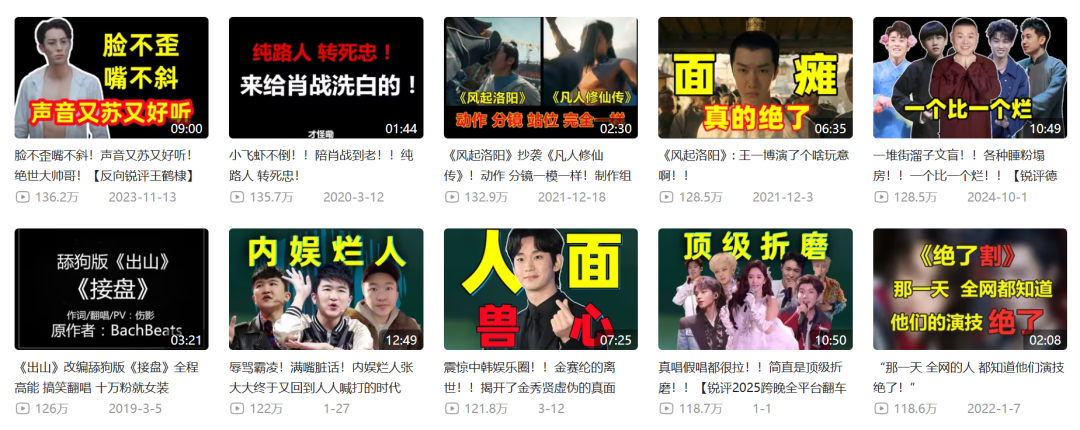The height and width of the screenshot is (430, 1080).
Task: Play the 《绝了割》 演技绝了 video
Action: tap(970, 289)
